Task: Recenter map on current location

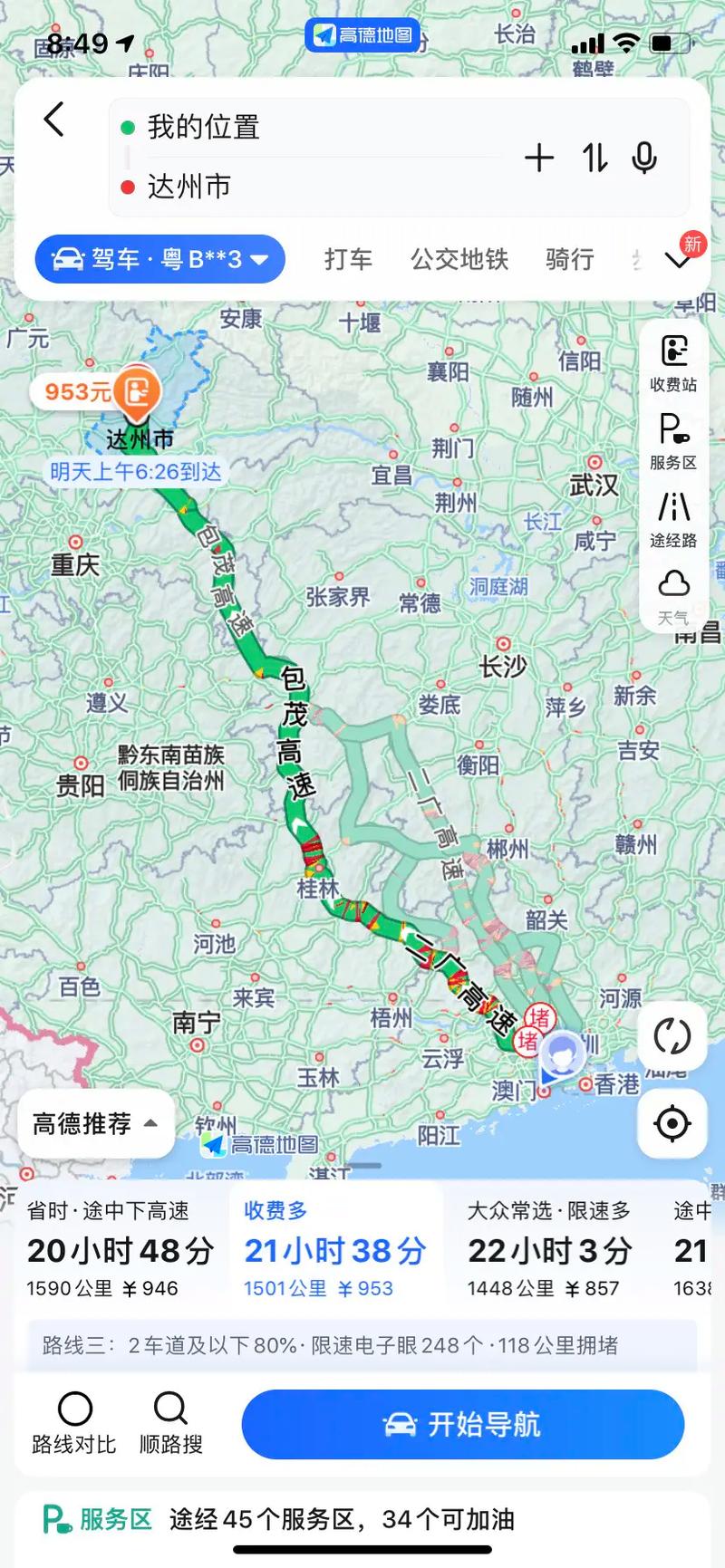Action: click(672, 1123)
